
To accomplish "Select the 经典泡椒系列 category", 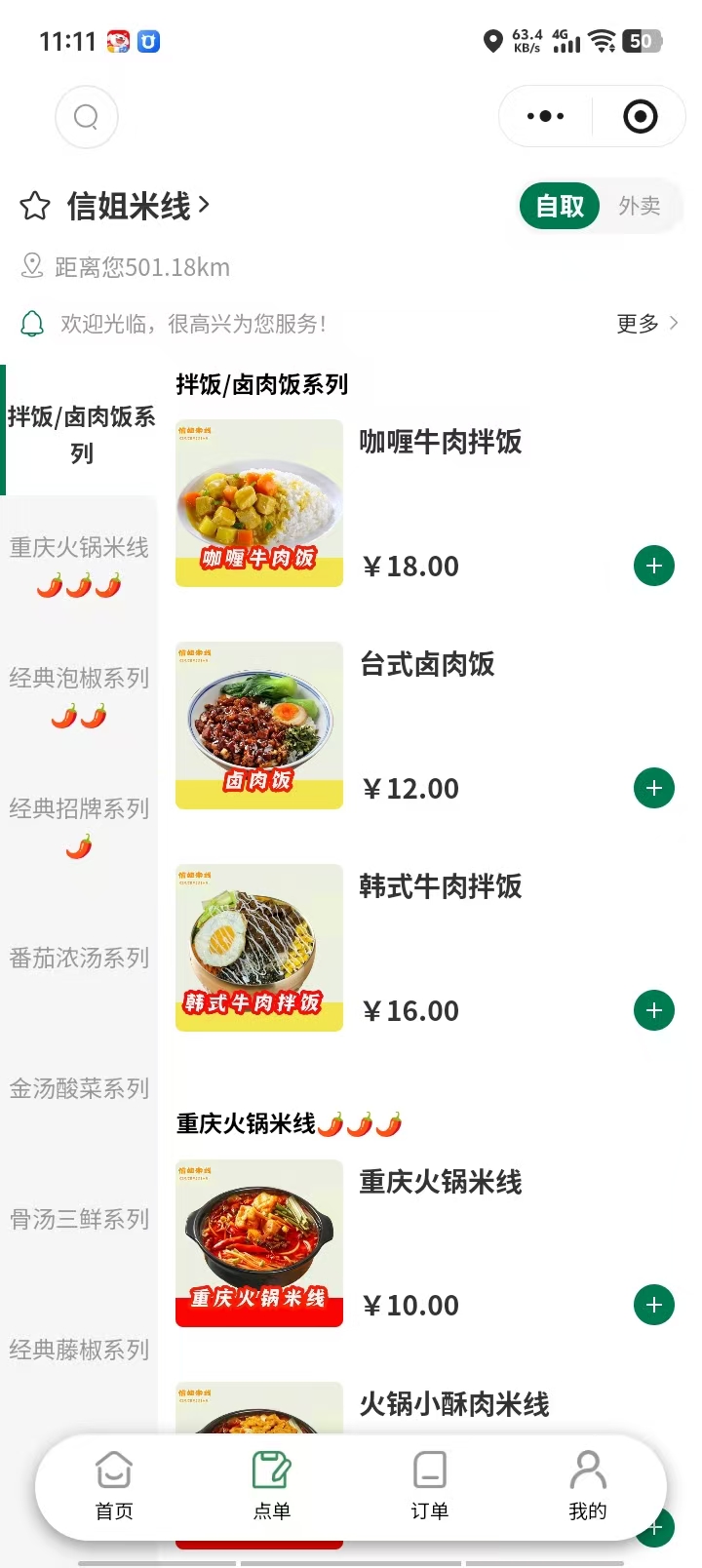I will pyautogui.click(x=79, y=694).
